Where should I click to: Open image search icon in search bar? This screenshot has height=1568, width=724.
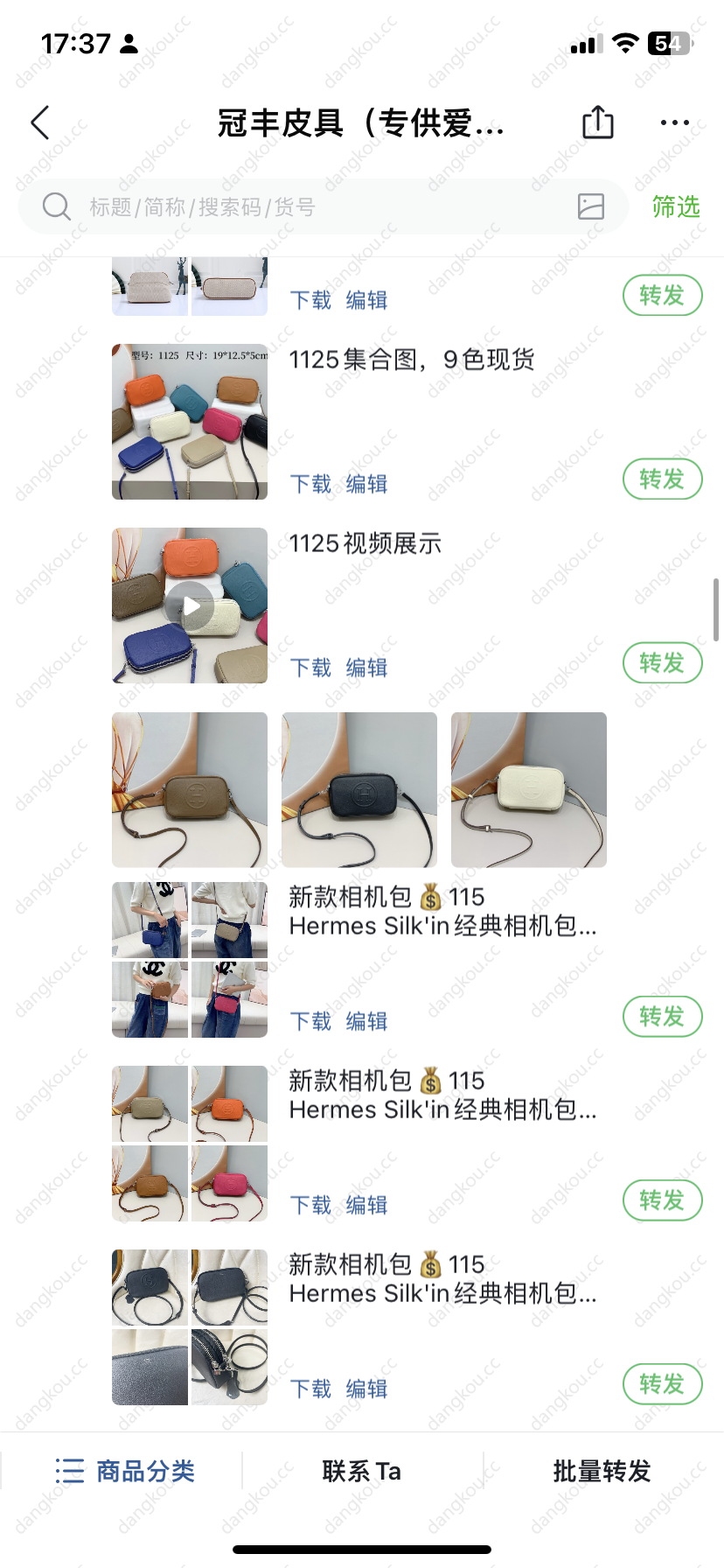click(591, 206)
